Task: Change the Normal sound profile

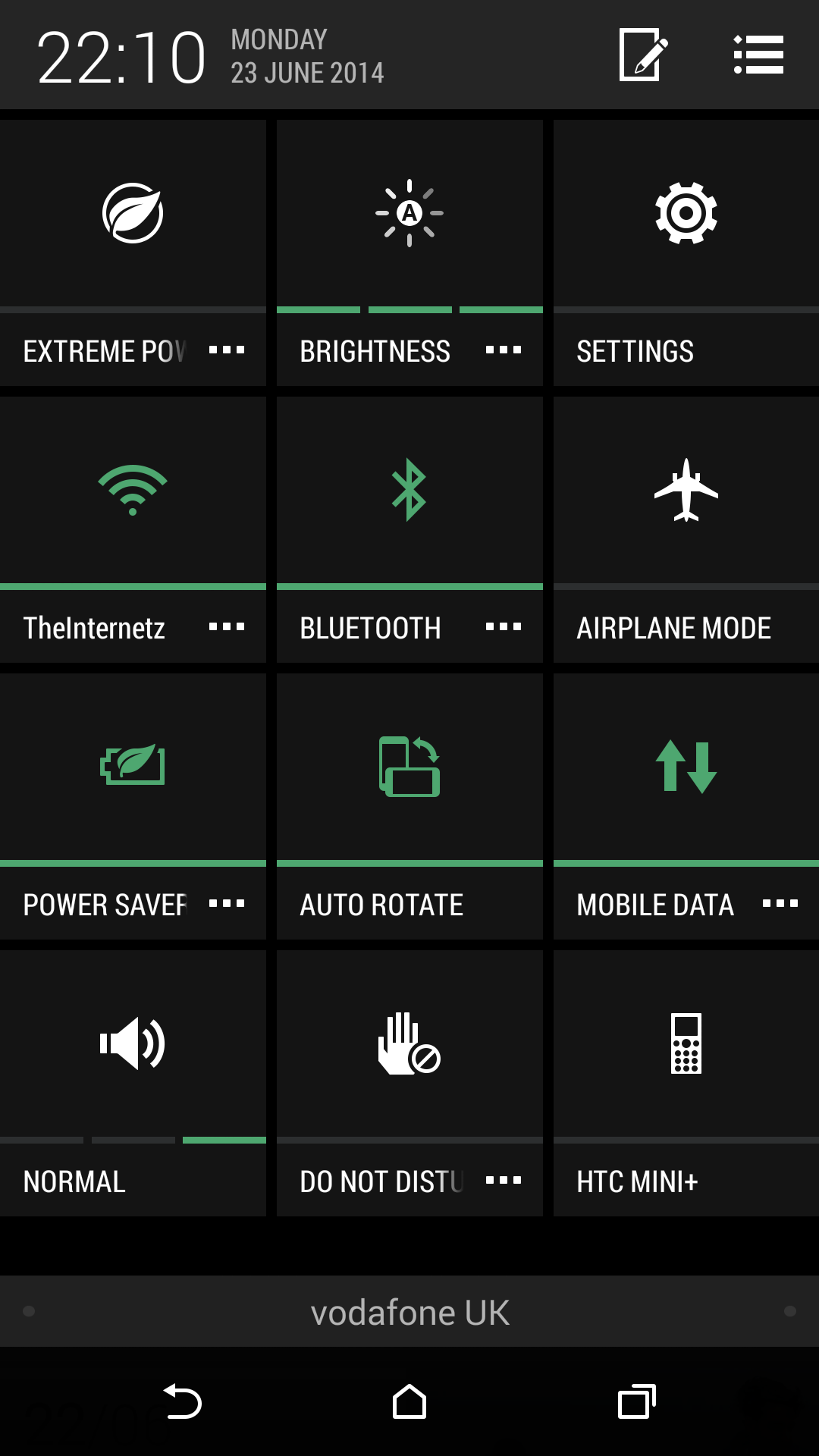Action: coord(133,1083)
